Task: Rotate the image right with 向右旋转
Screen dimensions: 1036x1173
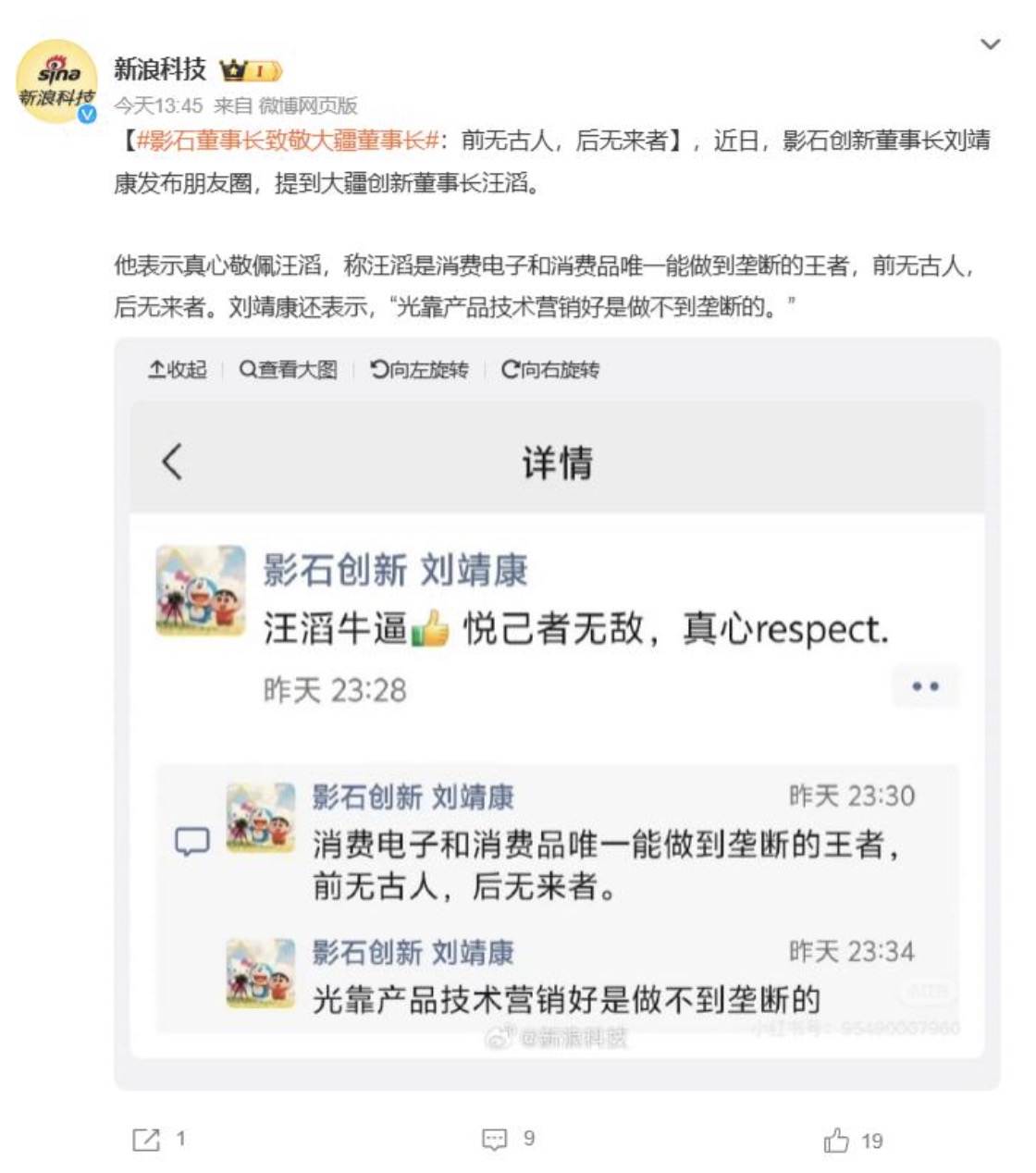Action: (550, 370)
